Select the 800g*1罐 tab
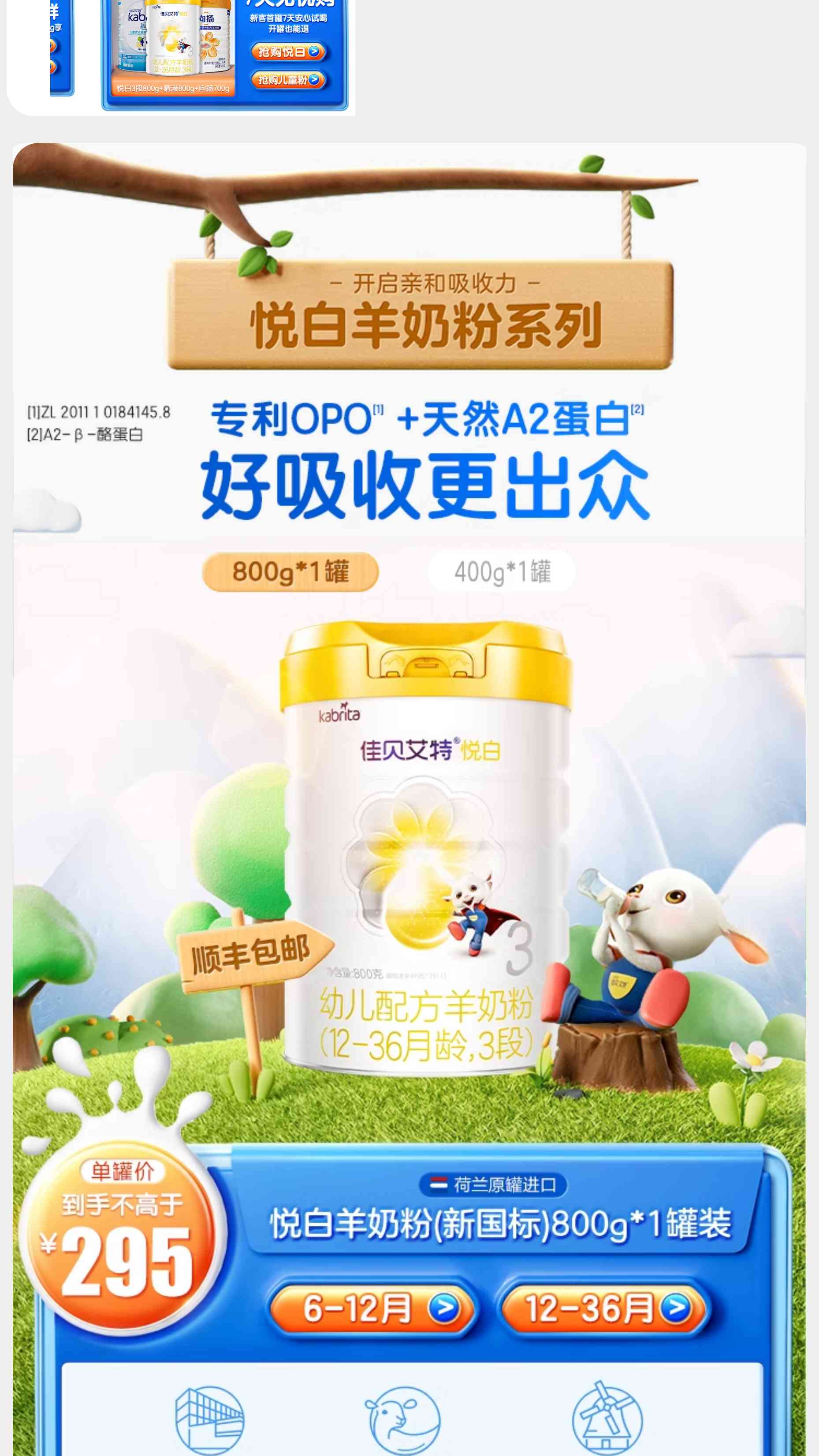The height and width of the screenshot is (1456, 819). coord(290,571)
